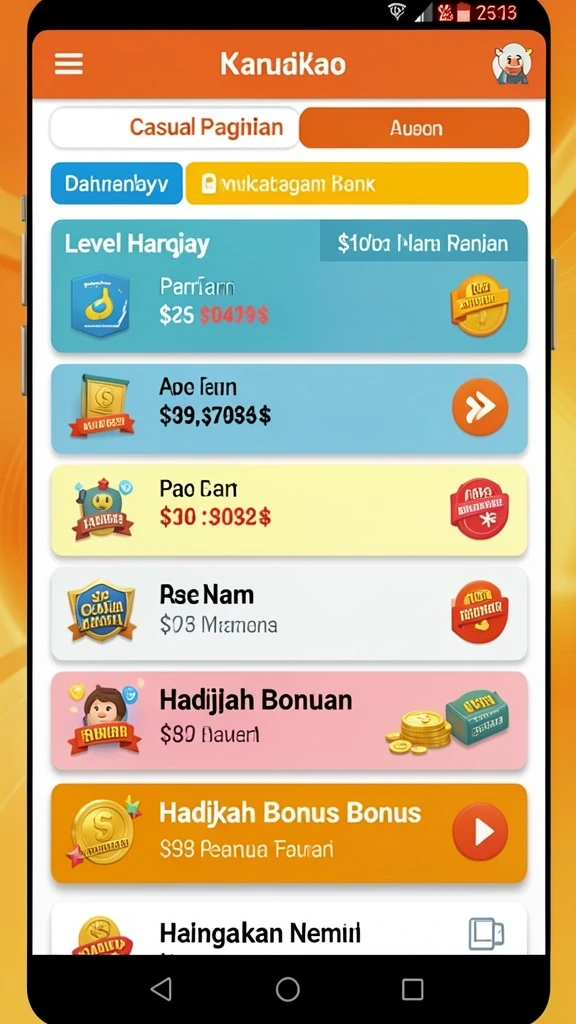Go back with the system back button
The image size is (576, 1024).
(161, 989)
